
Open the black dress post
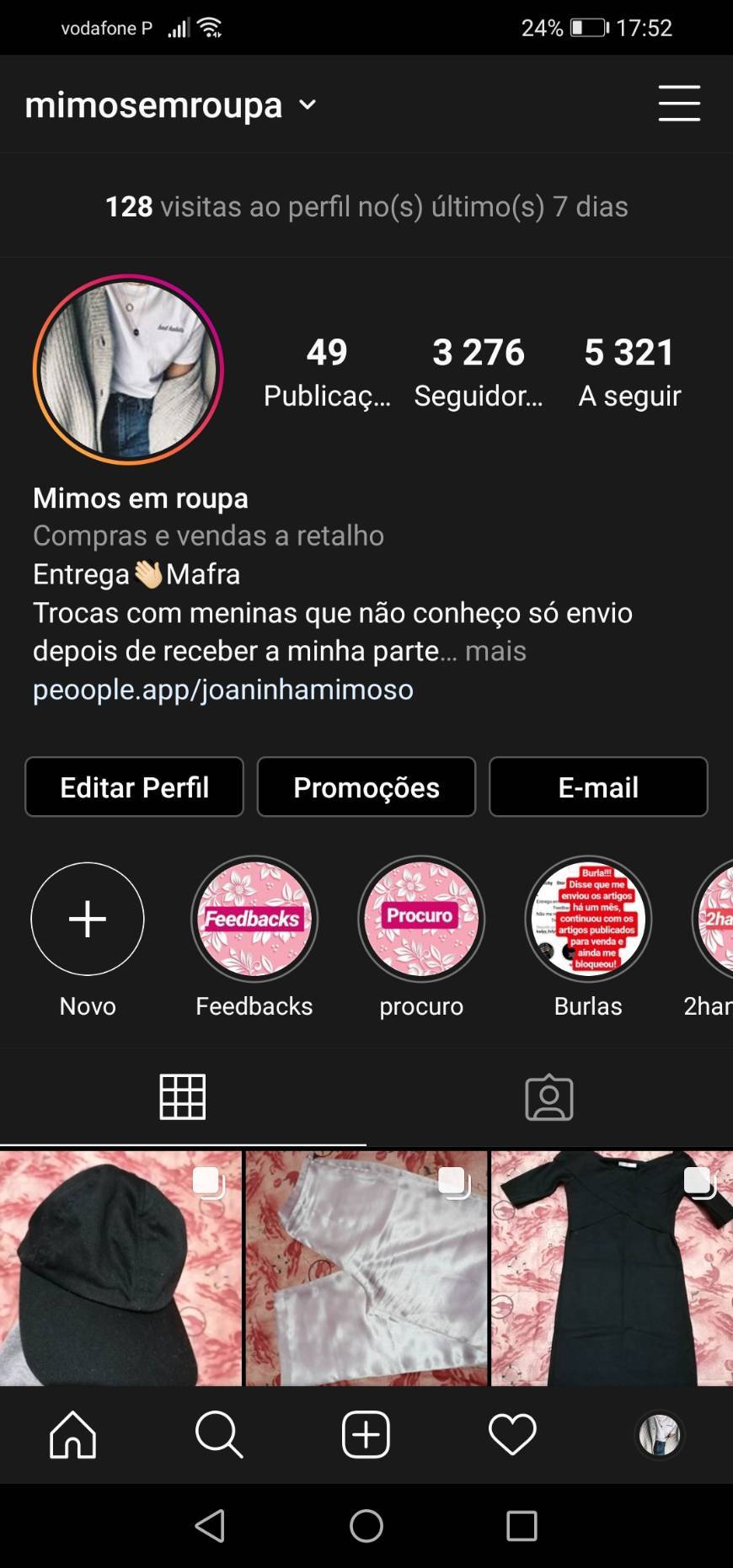click(612, 1267)
